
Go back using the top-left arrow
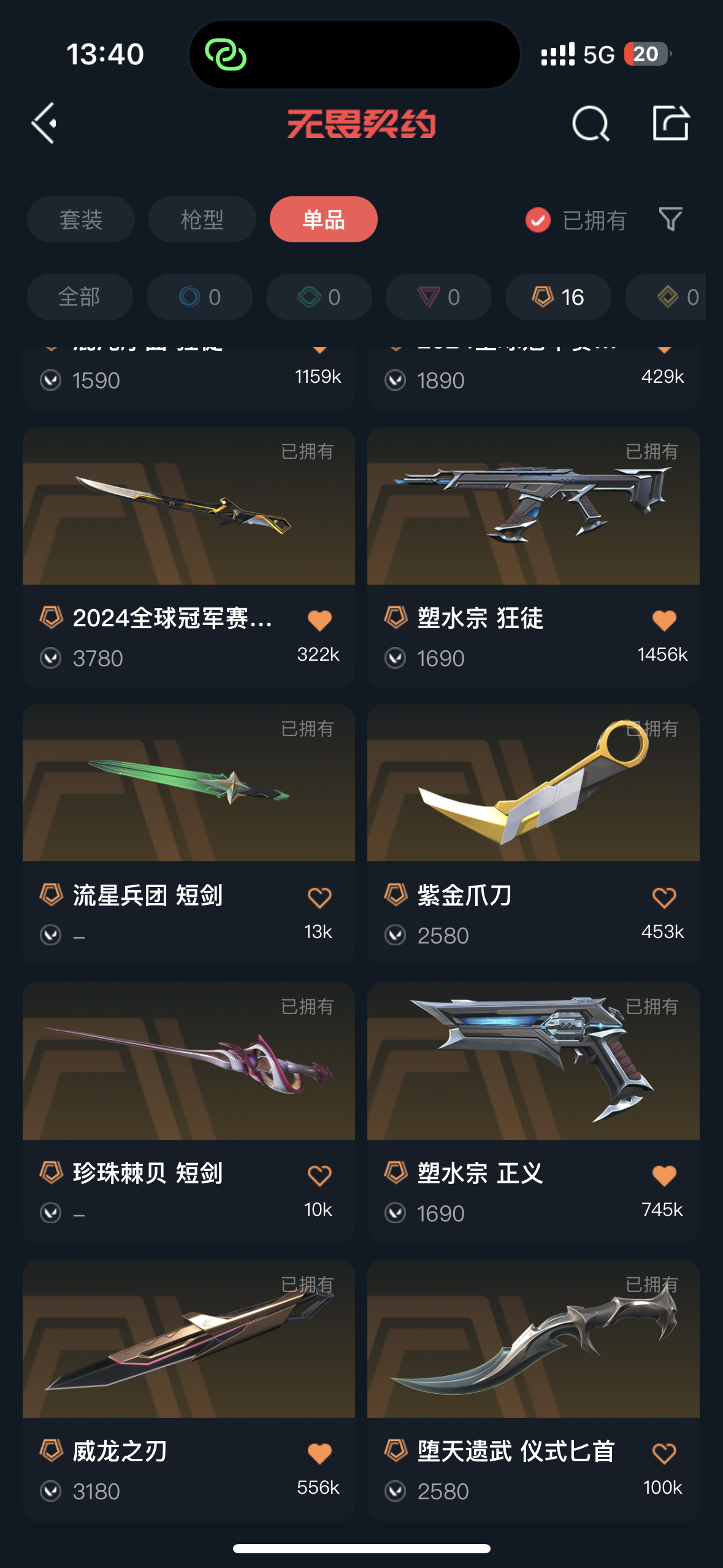[45, 123]
